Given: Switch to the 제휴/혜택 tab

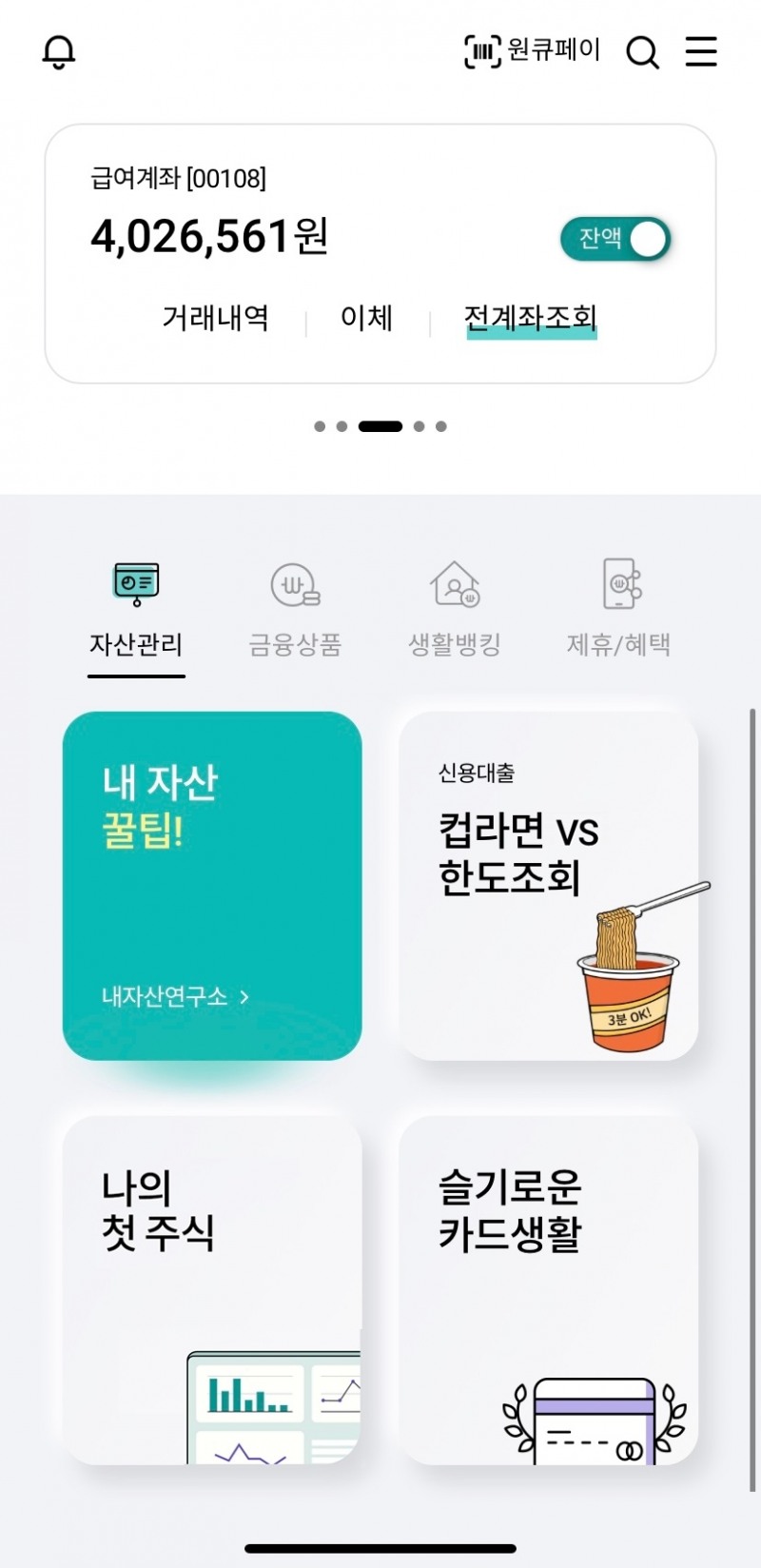Looking at the screenshot, I should [619, 612].
